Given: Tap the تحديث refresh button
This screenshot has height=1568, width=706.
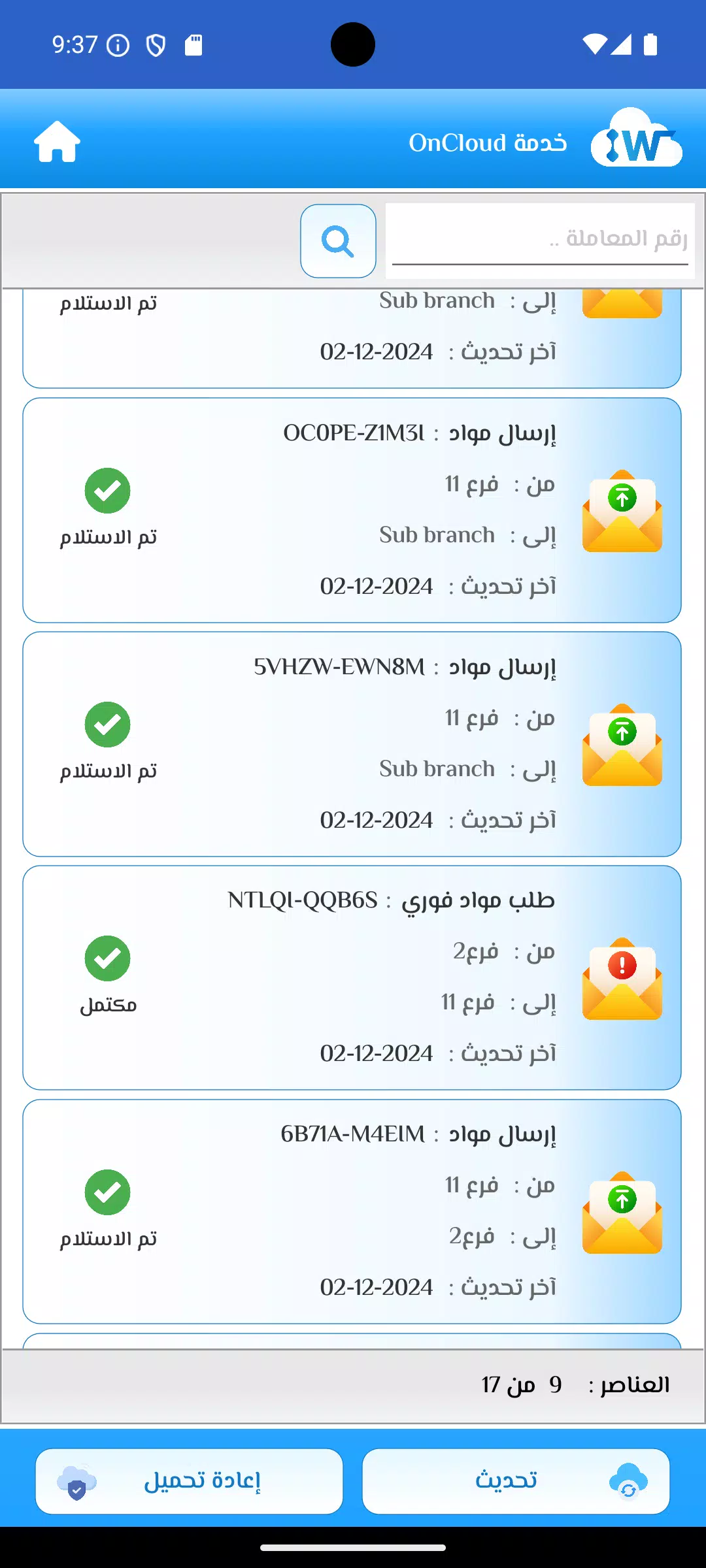Looking at the screenshot, I should [516, 1481].
